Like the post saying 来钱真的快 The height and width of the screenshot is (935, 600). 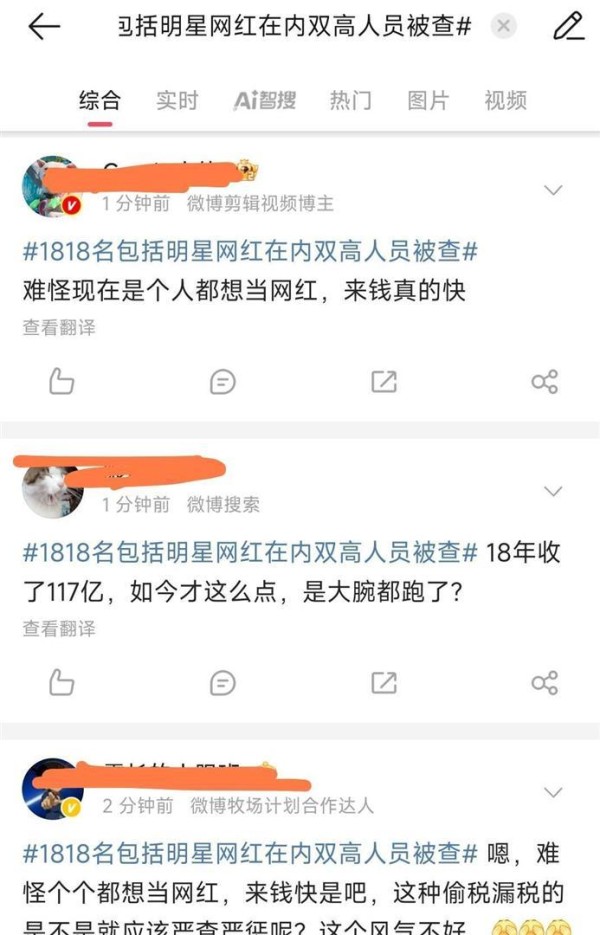pyautogui.click(x=62, y=381)
